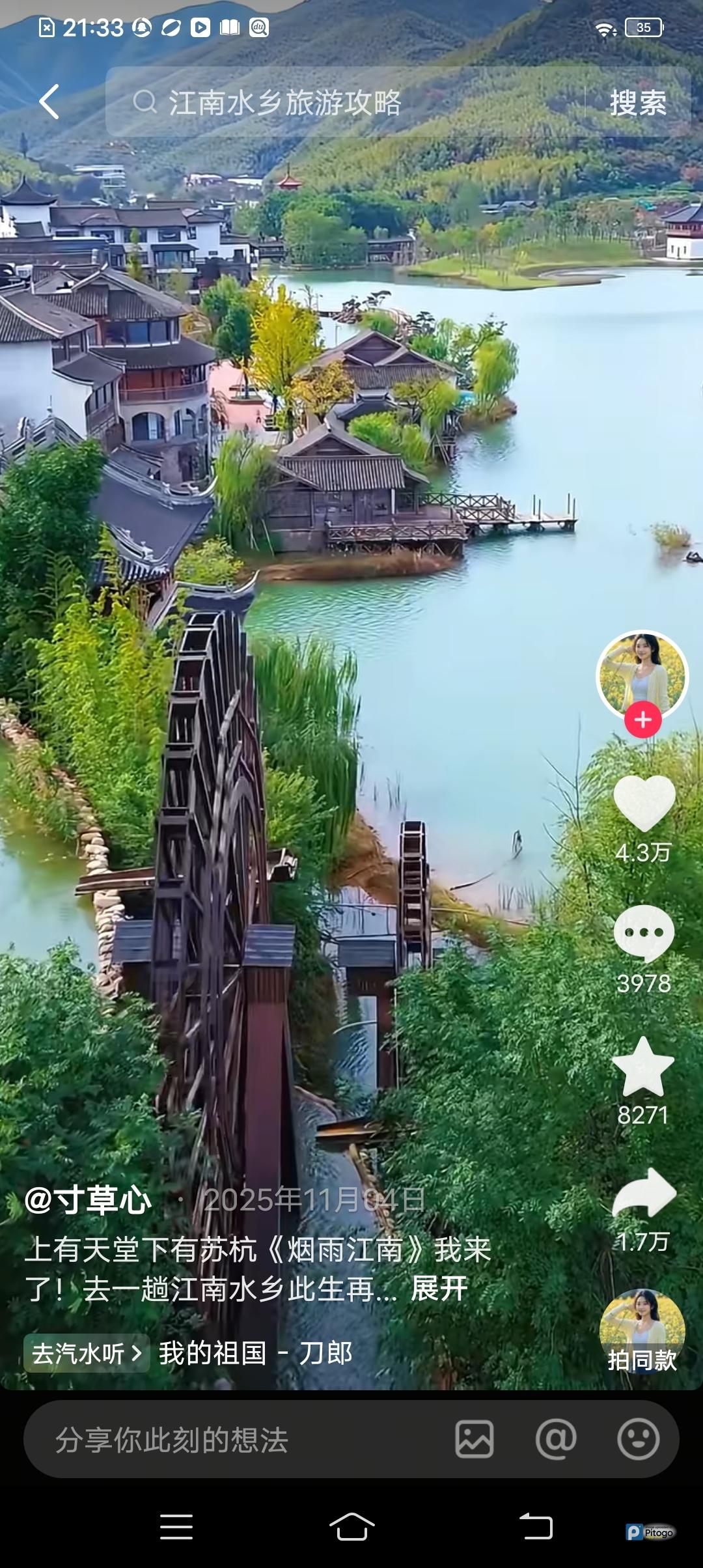Open the @寸草心 username

(89, 1199)
